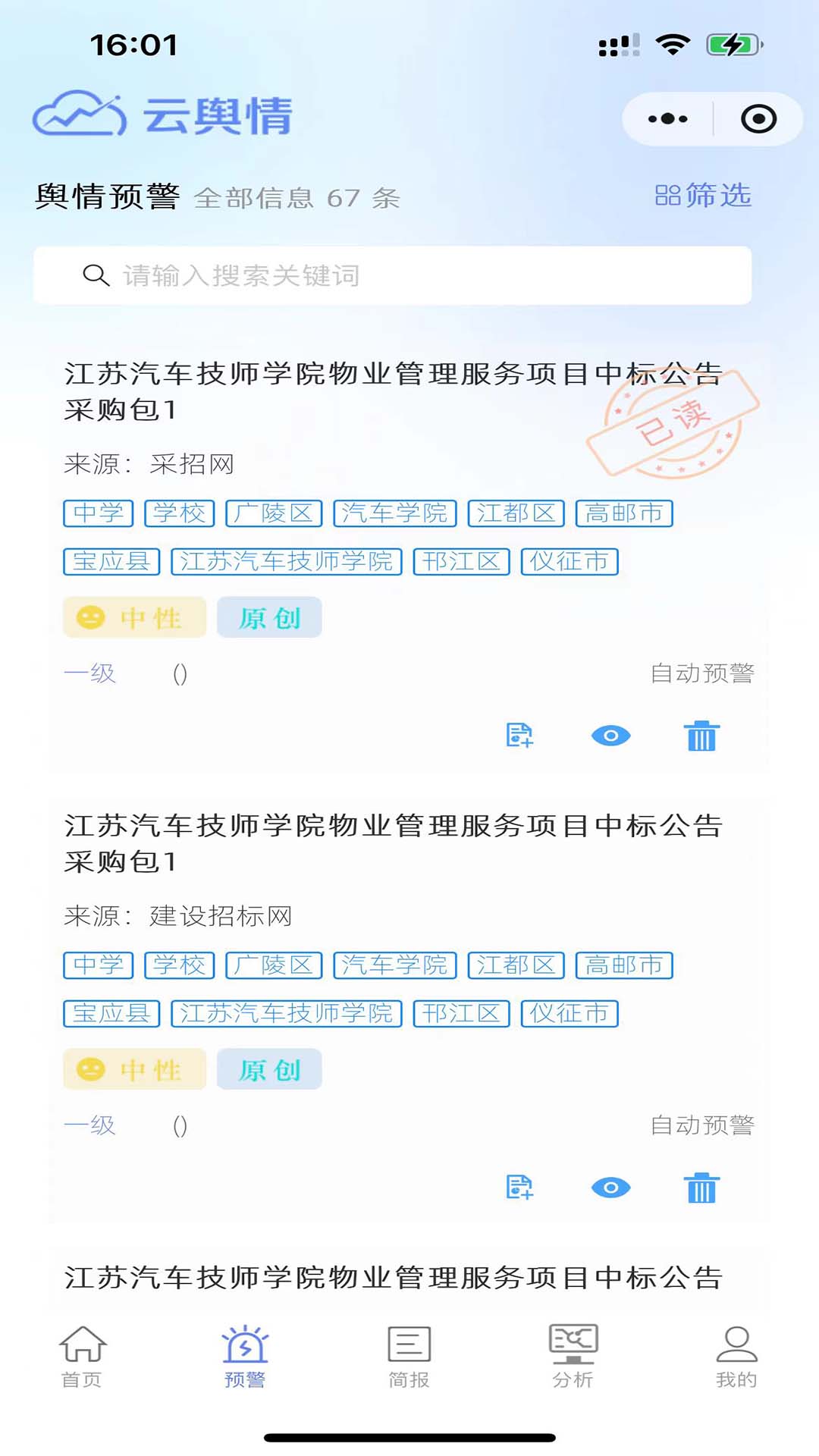Tap the eye icon on 建设招标网 alert
This screenshot has height=1456, width=819.
[610, 1188]
